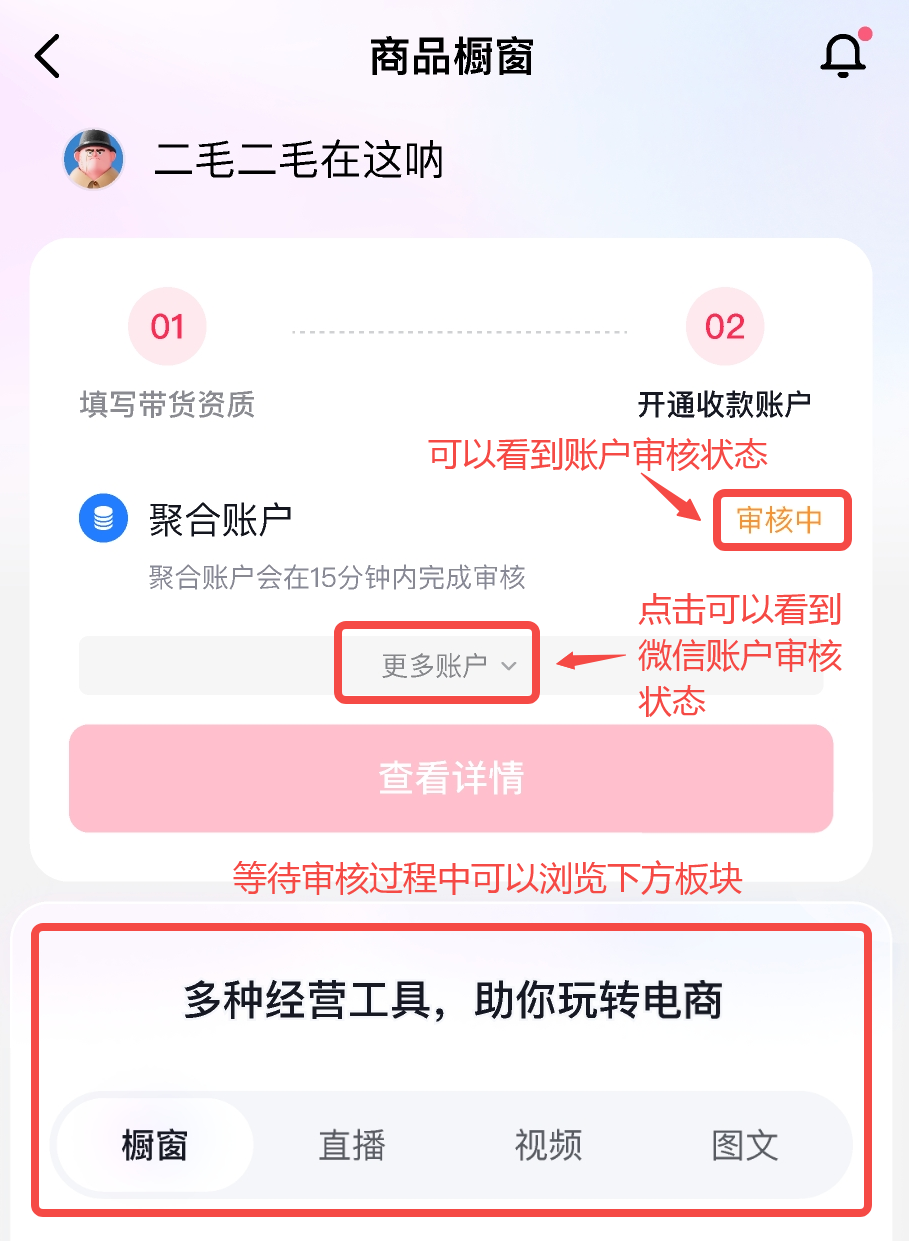
Task: Tap the user profile avatar
Action: tap(93, 160)
